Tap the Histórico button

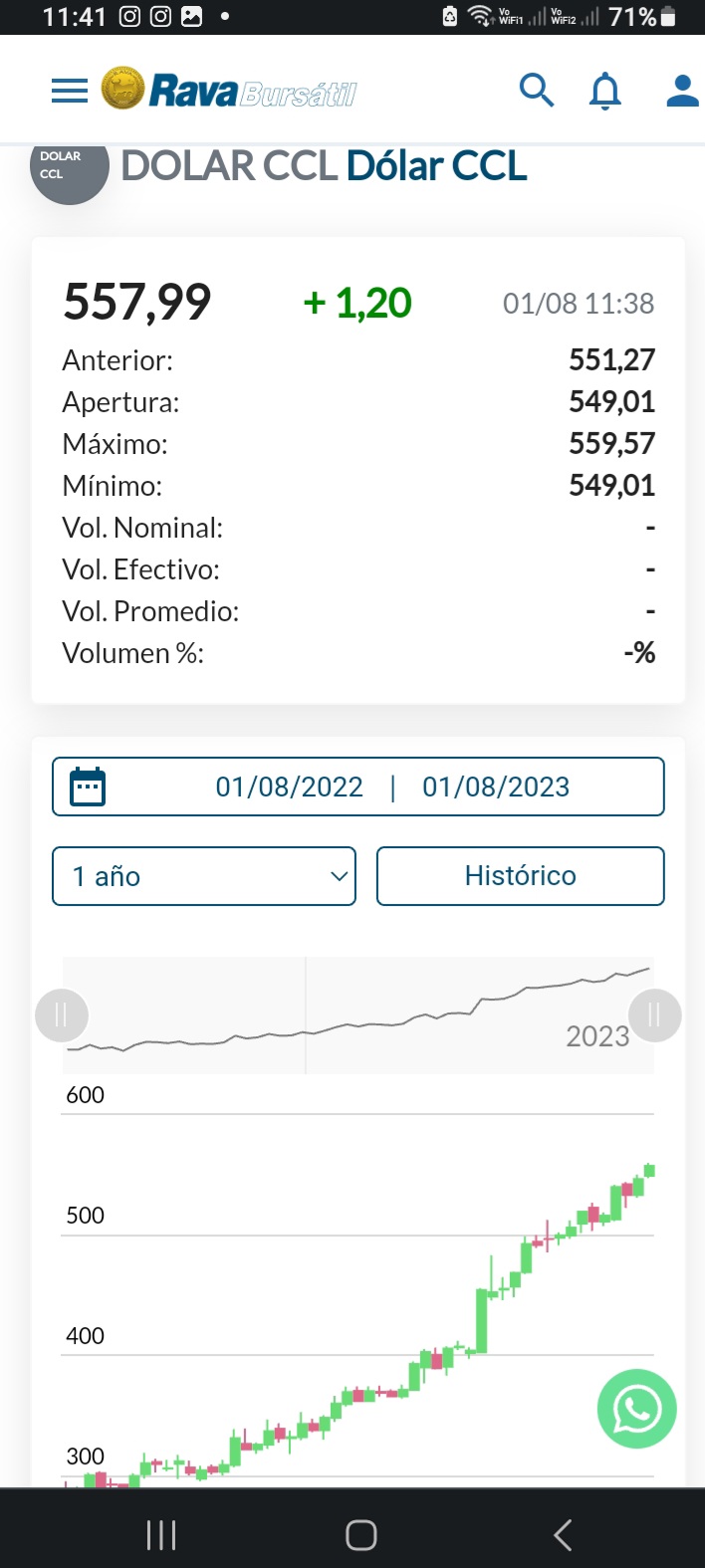520,876
